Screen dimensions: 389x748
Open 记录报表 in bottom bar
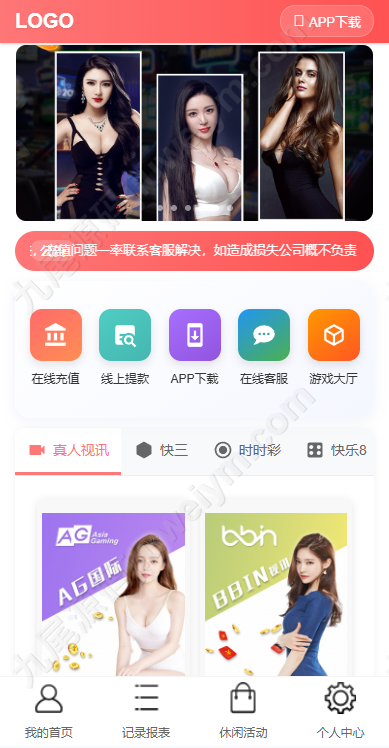146,711
